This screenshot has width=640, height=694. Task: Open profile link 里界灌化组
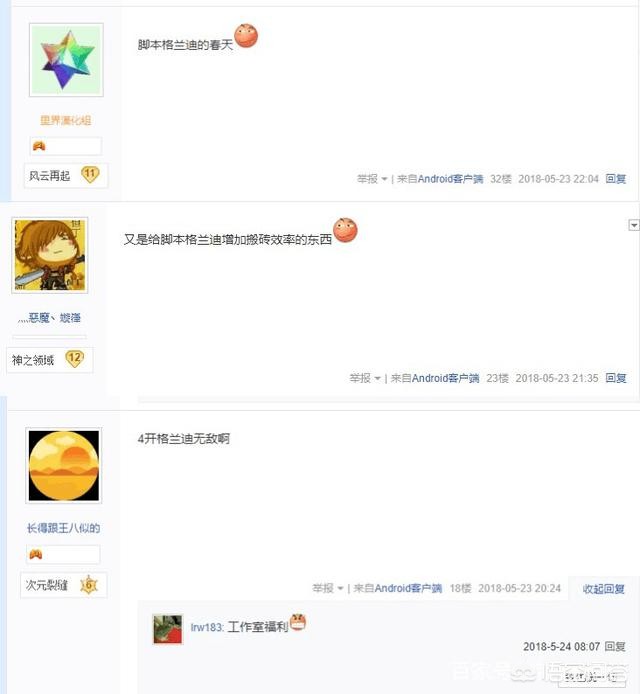[x=66, y=120]
